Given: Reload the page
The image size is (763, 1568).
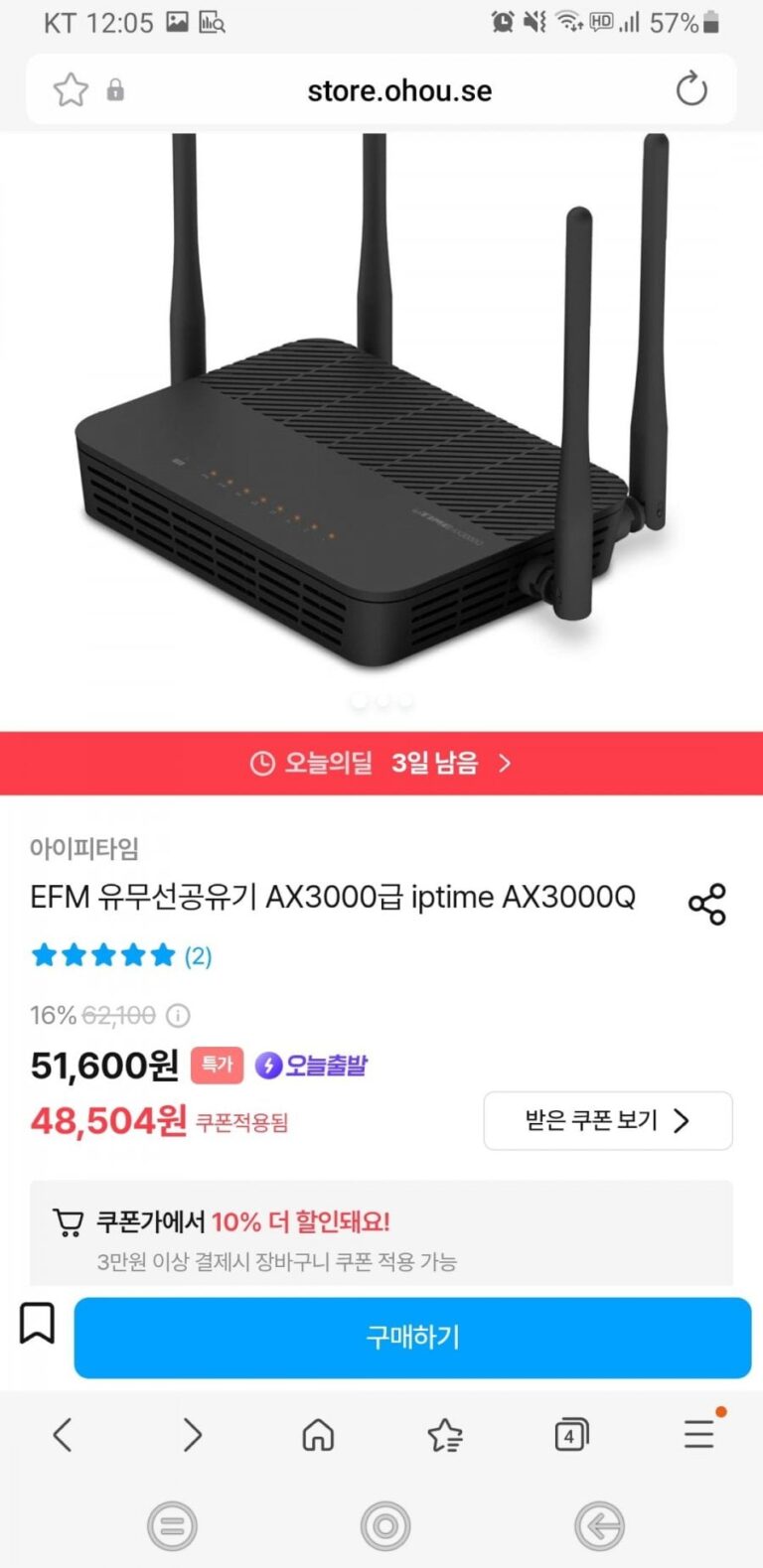Looking at the screenshot, I should [691, 90].
